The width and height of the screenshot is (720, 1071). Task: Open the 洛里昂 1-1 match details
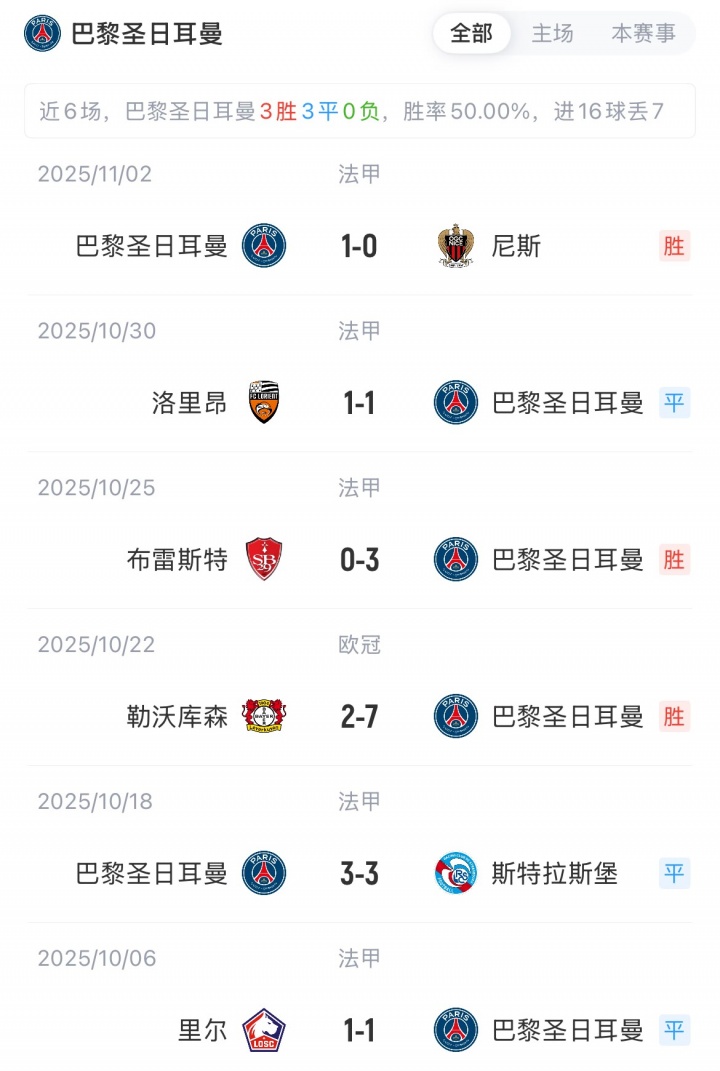(359, 403)
